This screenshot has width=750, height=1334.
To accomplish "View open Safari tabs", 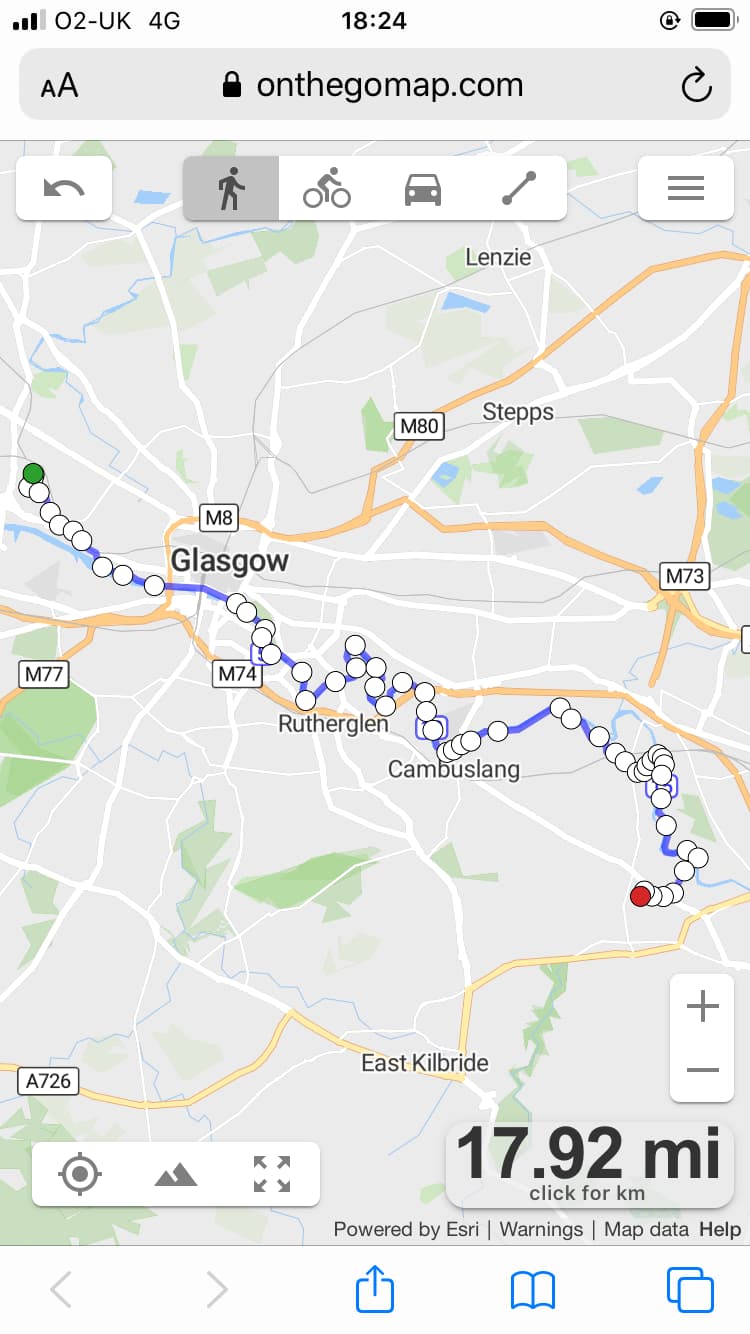I will pos(690,1290).
